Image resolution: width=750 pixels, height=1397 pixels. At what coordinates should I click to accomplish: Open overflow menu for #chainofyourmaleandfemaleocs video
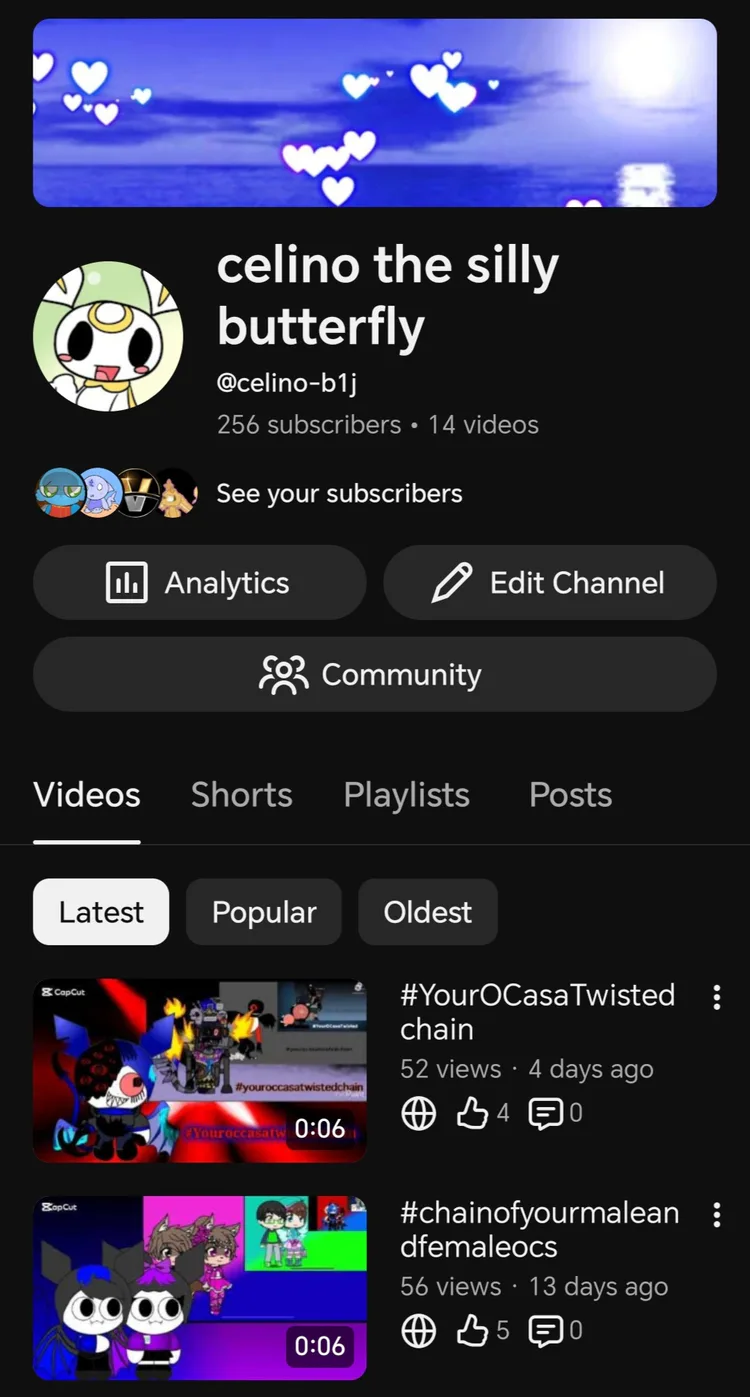pos(716,1215)
